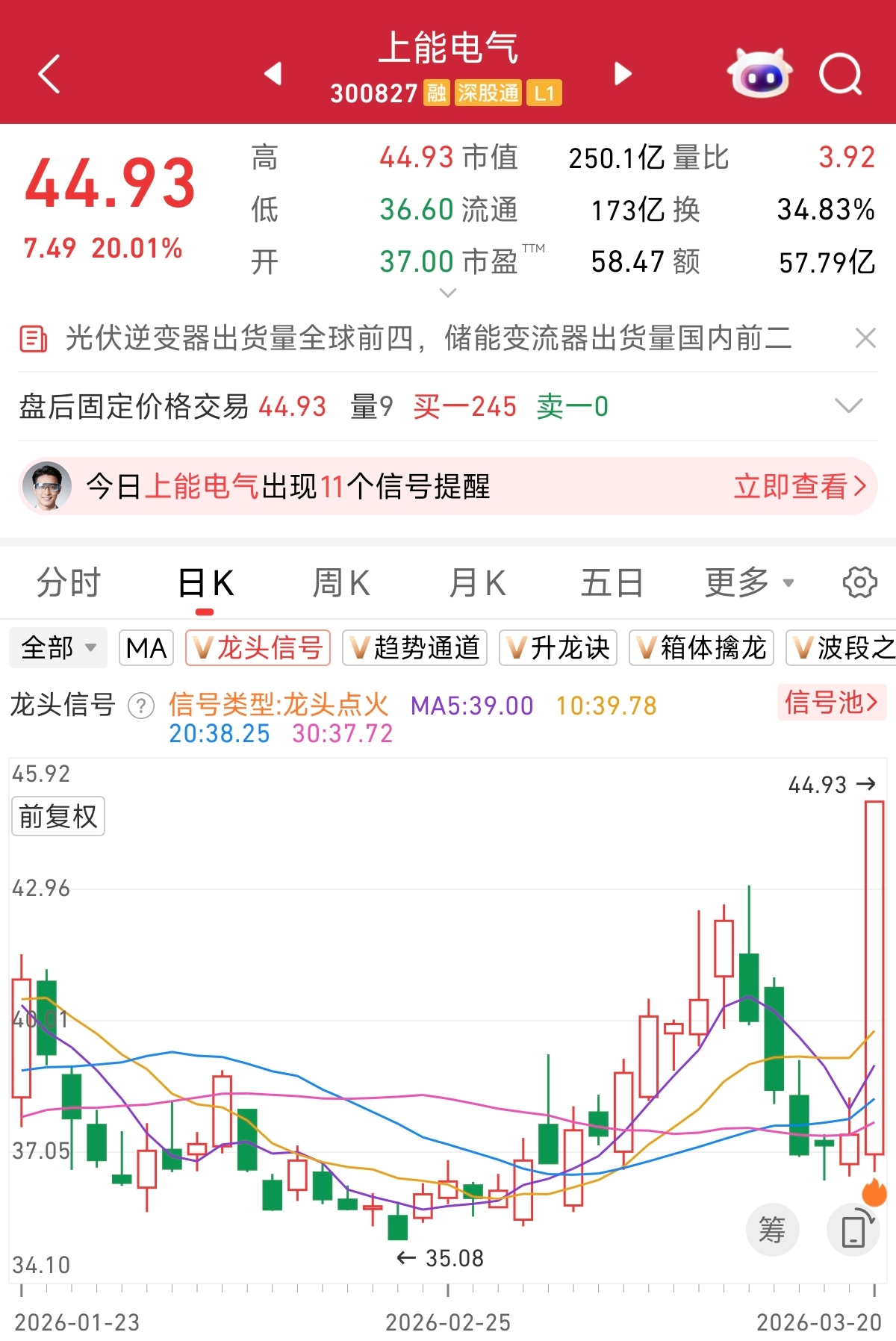The image size is (896, 1341).
Task: Change the 前复权 adjustment mode
Action: coord(58,816)
